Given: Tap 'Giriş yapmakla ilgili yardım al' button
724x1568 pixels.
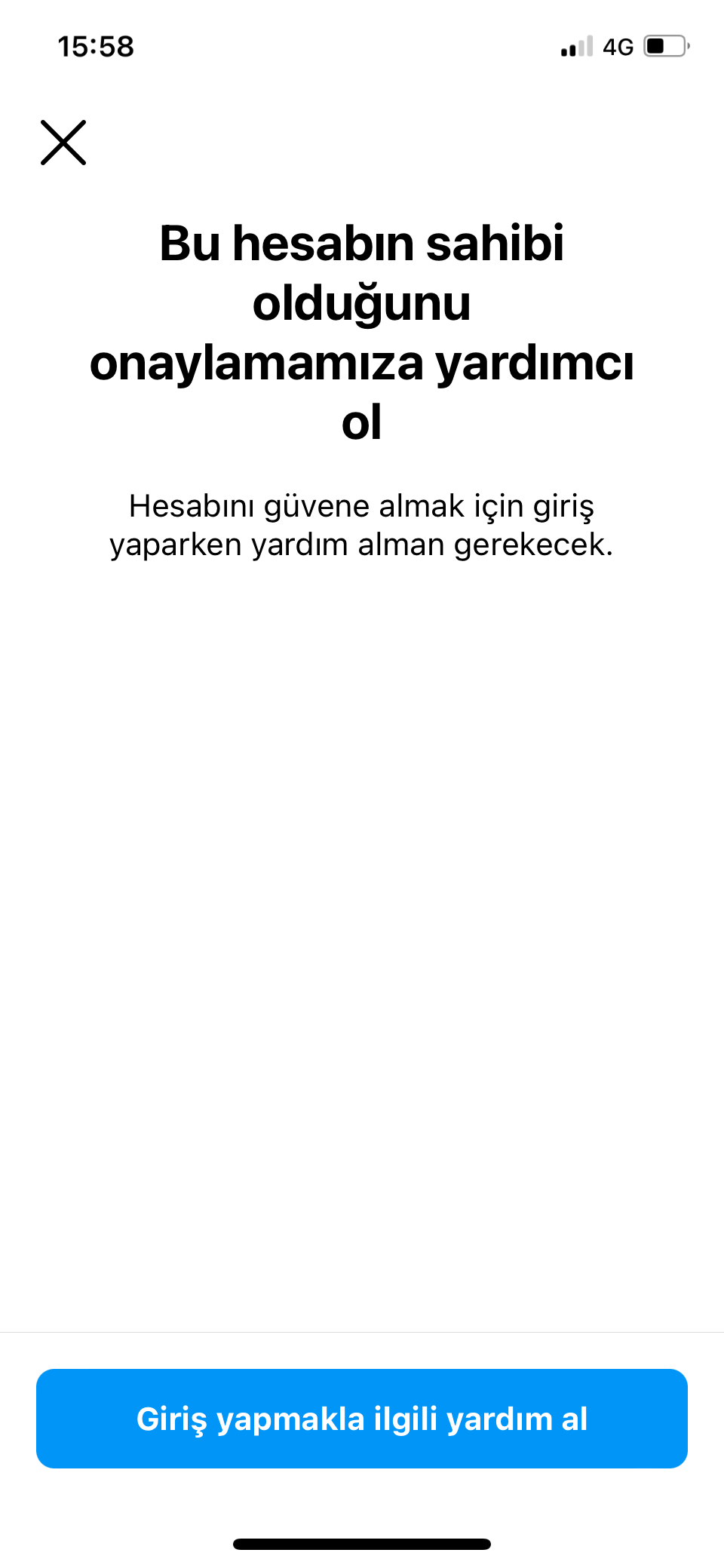Looking at the screenshot, I should (x=362, y=1418).
